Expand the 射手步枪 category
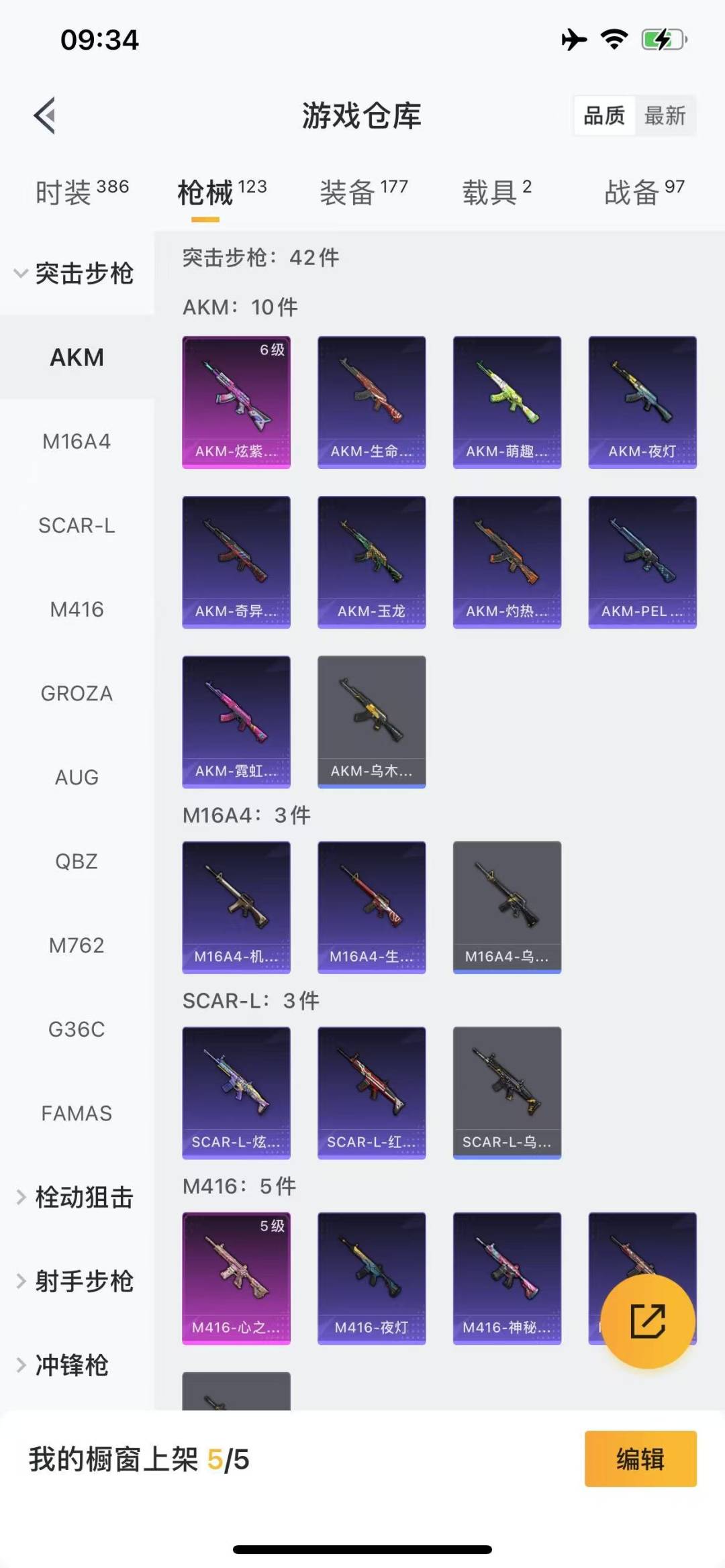This screenshot has height=1568, width=725. [75, 1282]
